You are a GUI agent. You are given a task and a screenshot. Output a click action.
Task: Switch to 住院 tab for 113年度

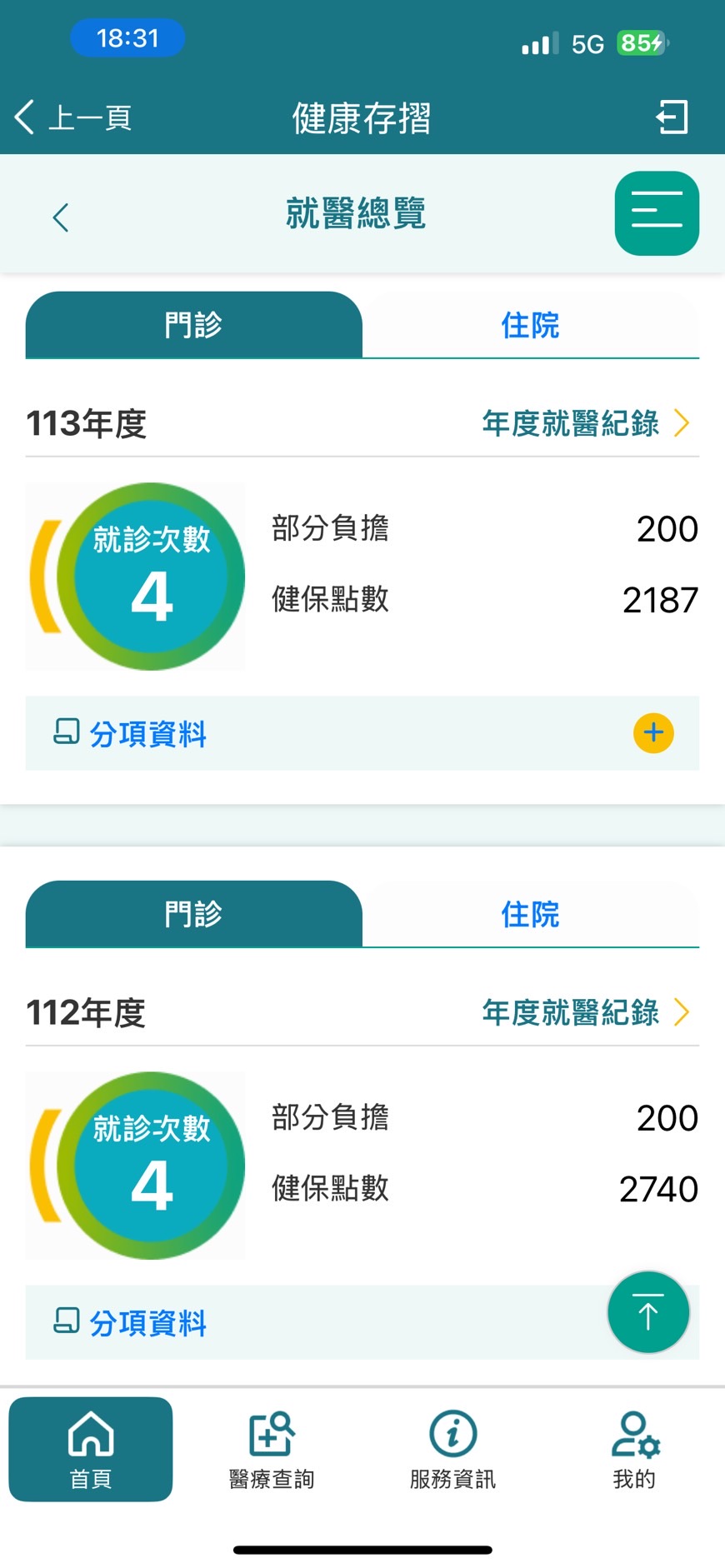pos(531,325)
